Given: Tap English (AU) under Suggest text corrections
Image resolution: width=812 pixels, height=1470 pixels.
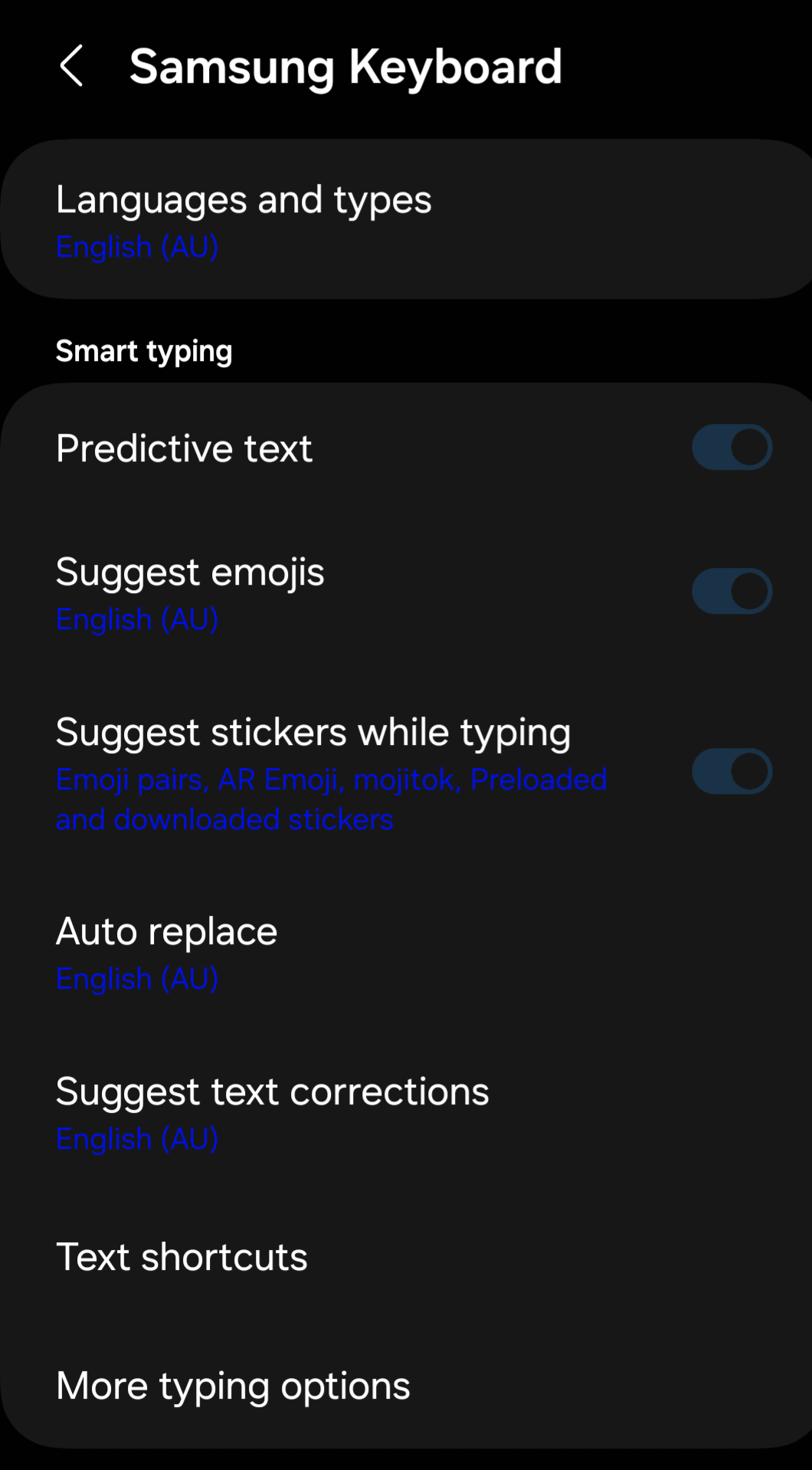Looking at the screenshot, I should [x=136, y=1139].
